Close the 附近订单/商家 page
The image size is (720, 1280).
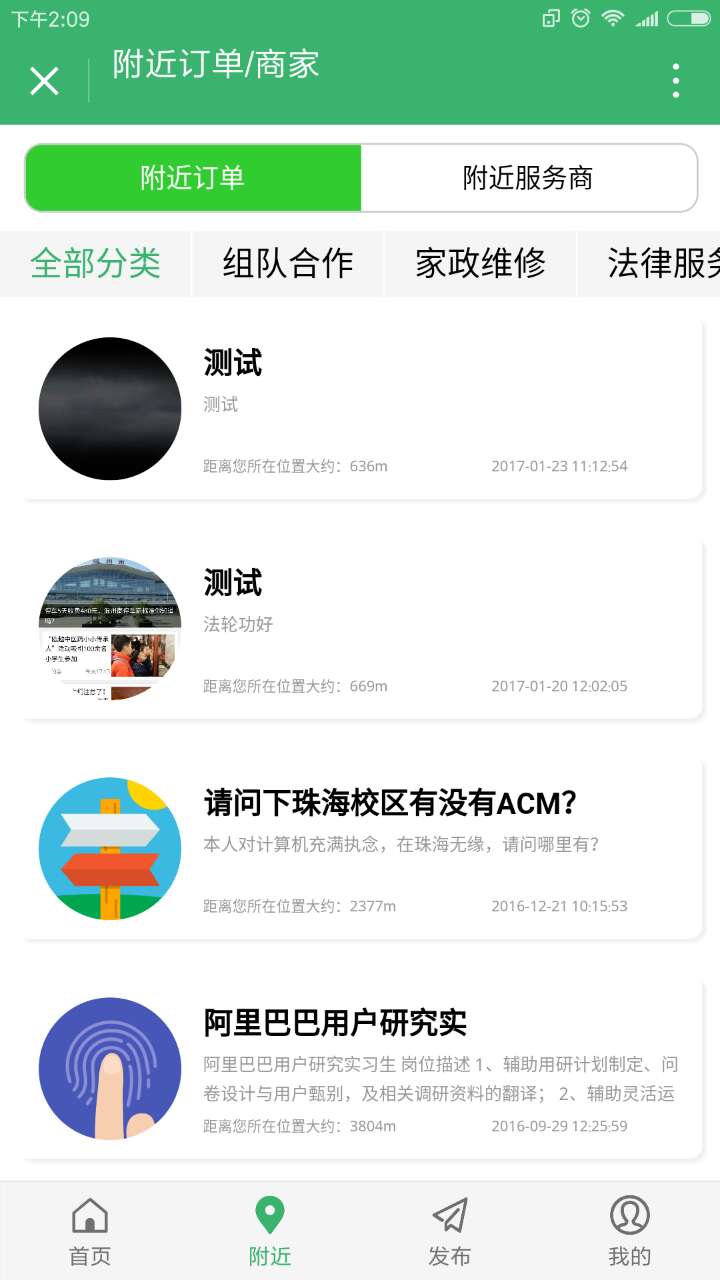pos(44,81)
